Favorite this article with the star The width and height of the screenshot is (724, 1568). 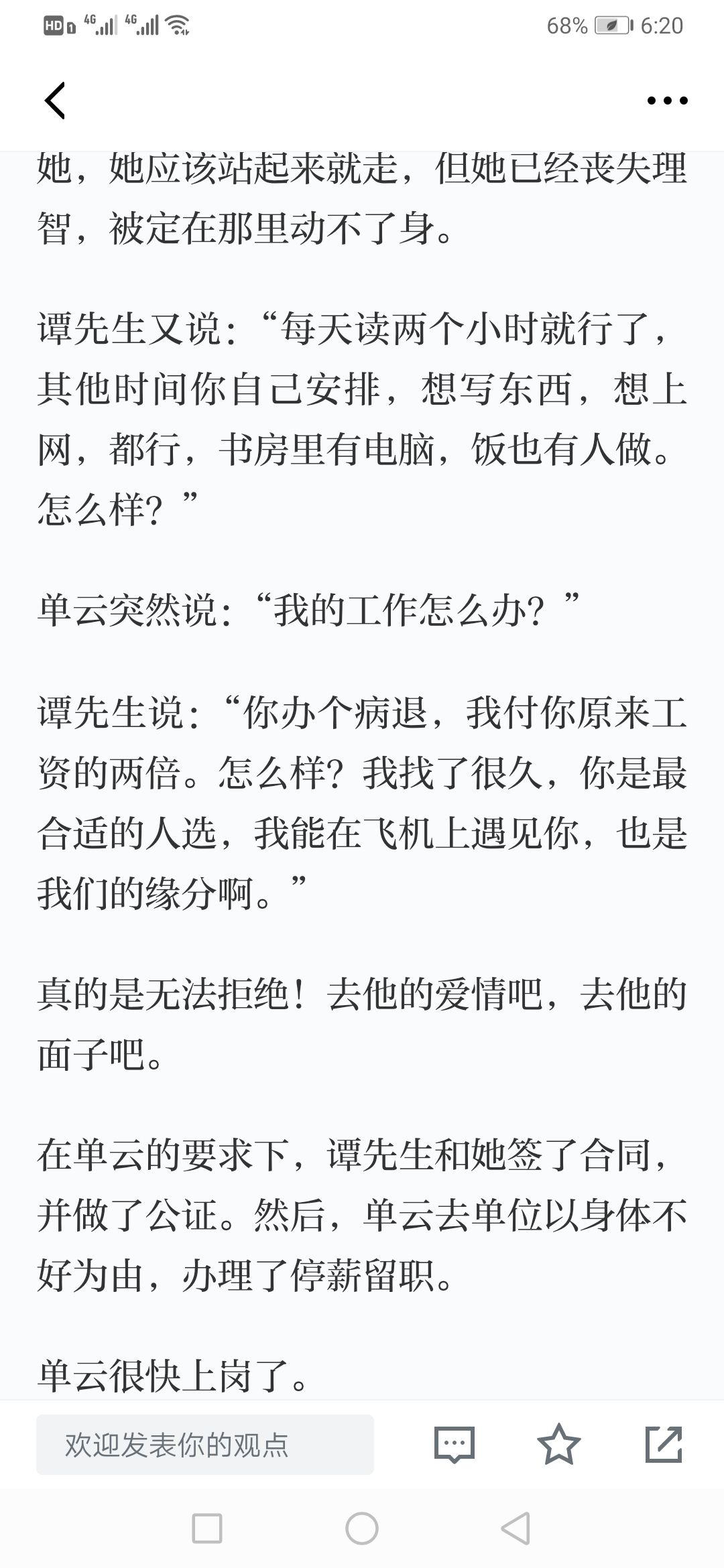click(558, 1444)
